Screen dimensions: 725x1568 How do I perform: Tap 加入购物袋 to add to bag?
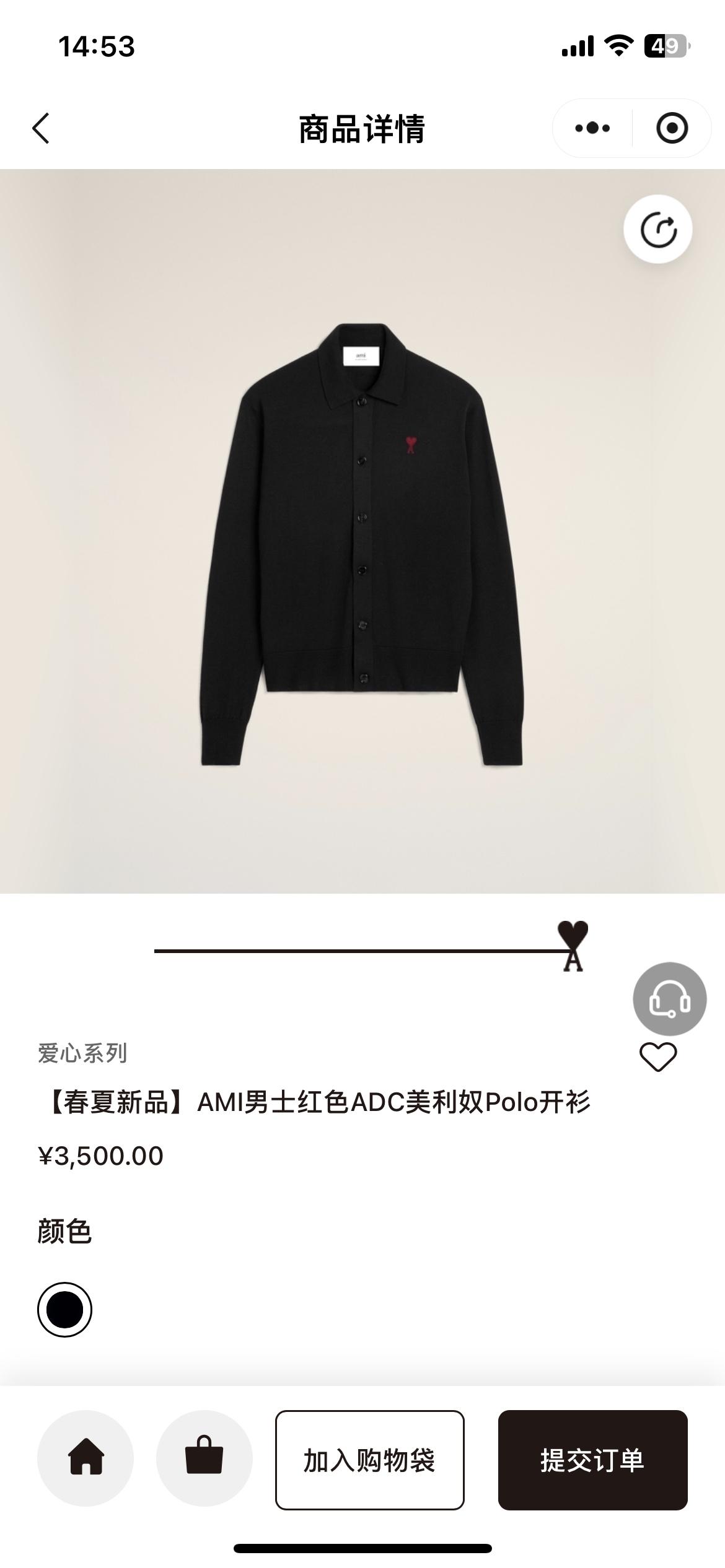(x=370, y=1460)
